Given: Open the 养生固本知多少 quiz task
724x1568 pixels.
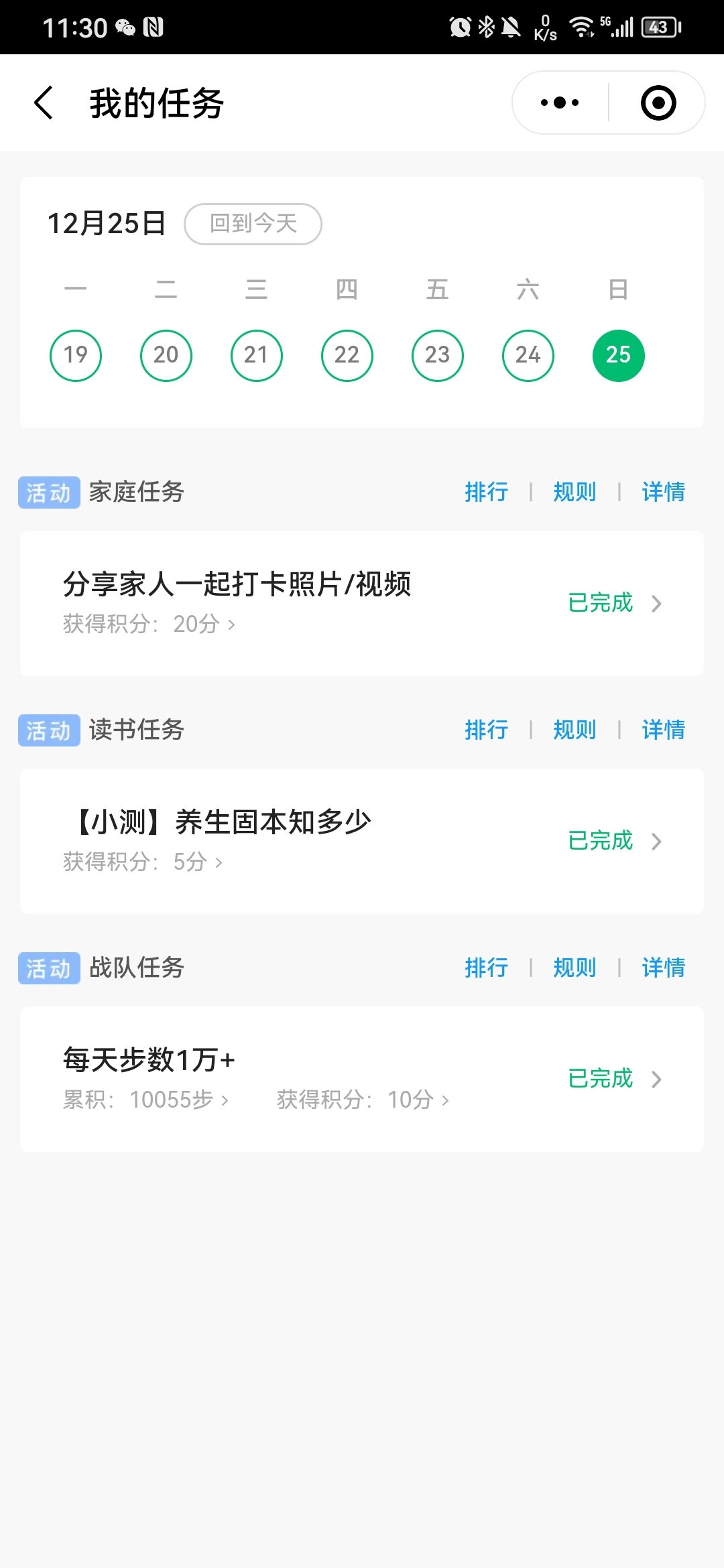Looking at the screenshot, I should 362,841.
